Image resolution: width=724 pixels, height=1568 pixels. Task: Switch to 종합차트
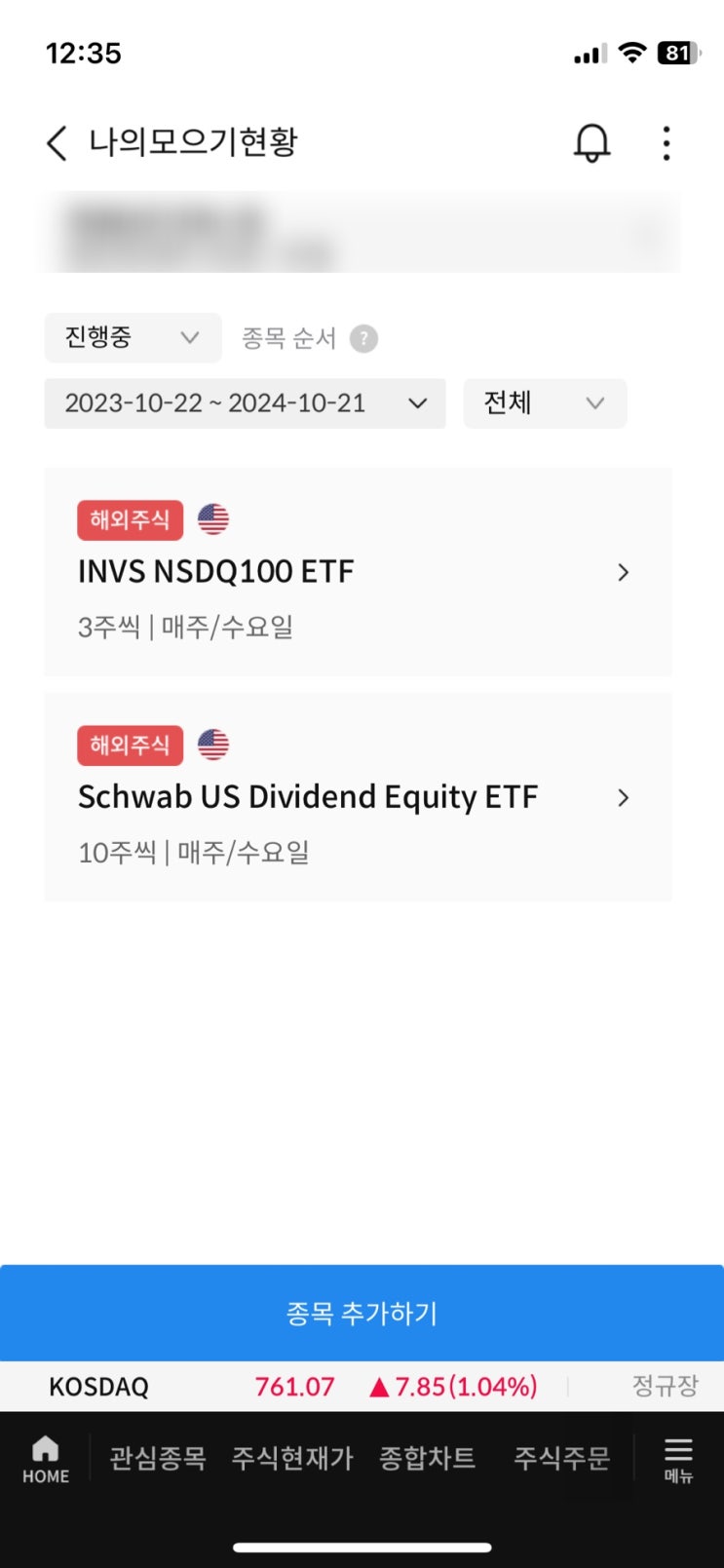[427, 1459]
